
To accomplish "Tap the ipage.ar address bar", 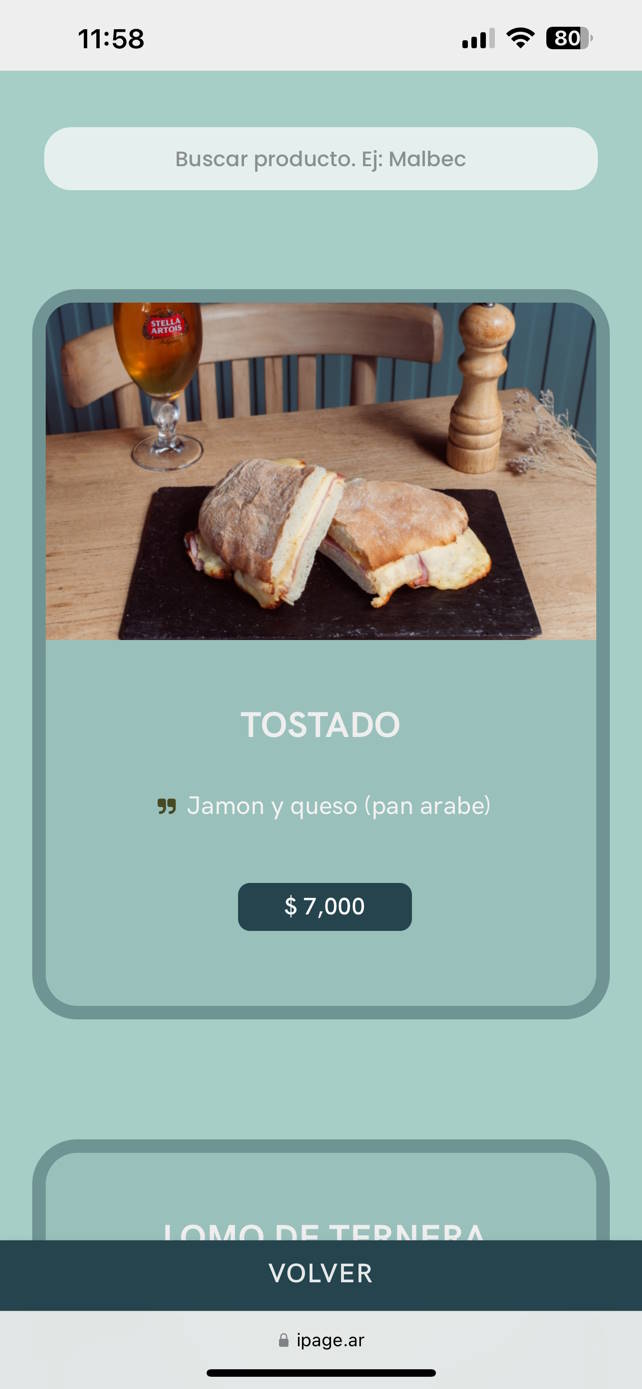I will [321, 1340].
